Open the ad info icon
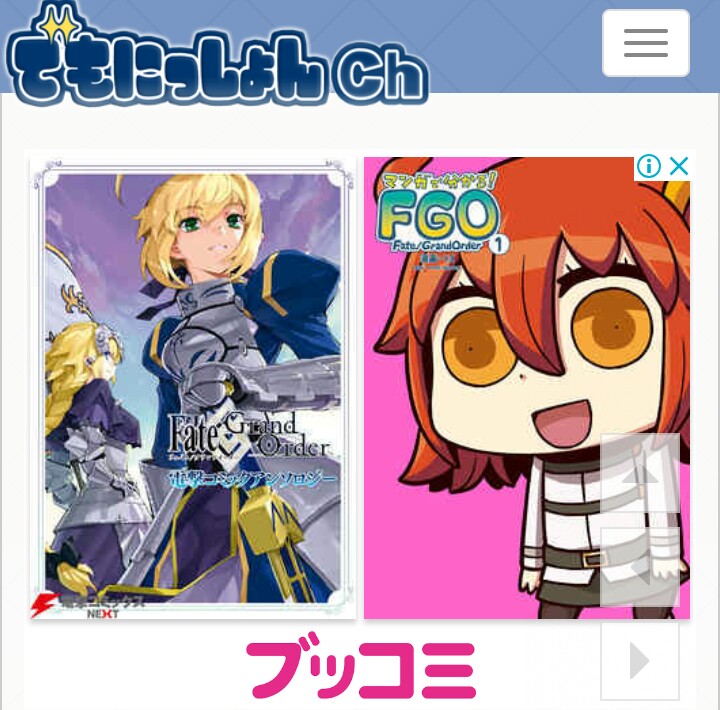Image resolution: width=720 pixels, height=710 pixels. pos(649,166)
